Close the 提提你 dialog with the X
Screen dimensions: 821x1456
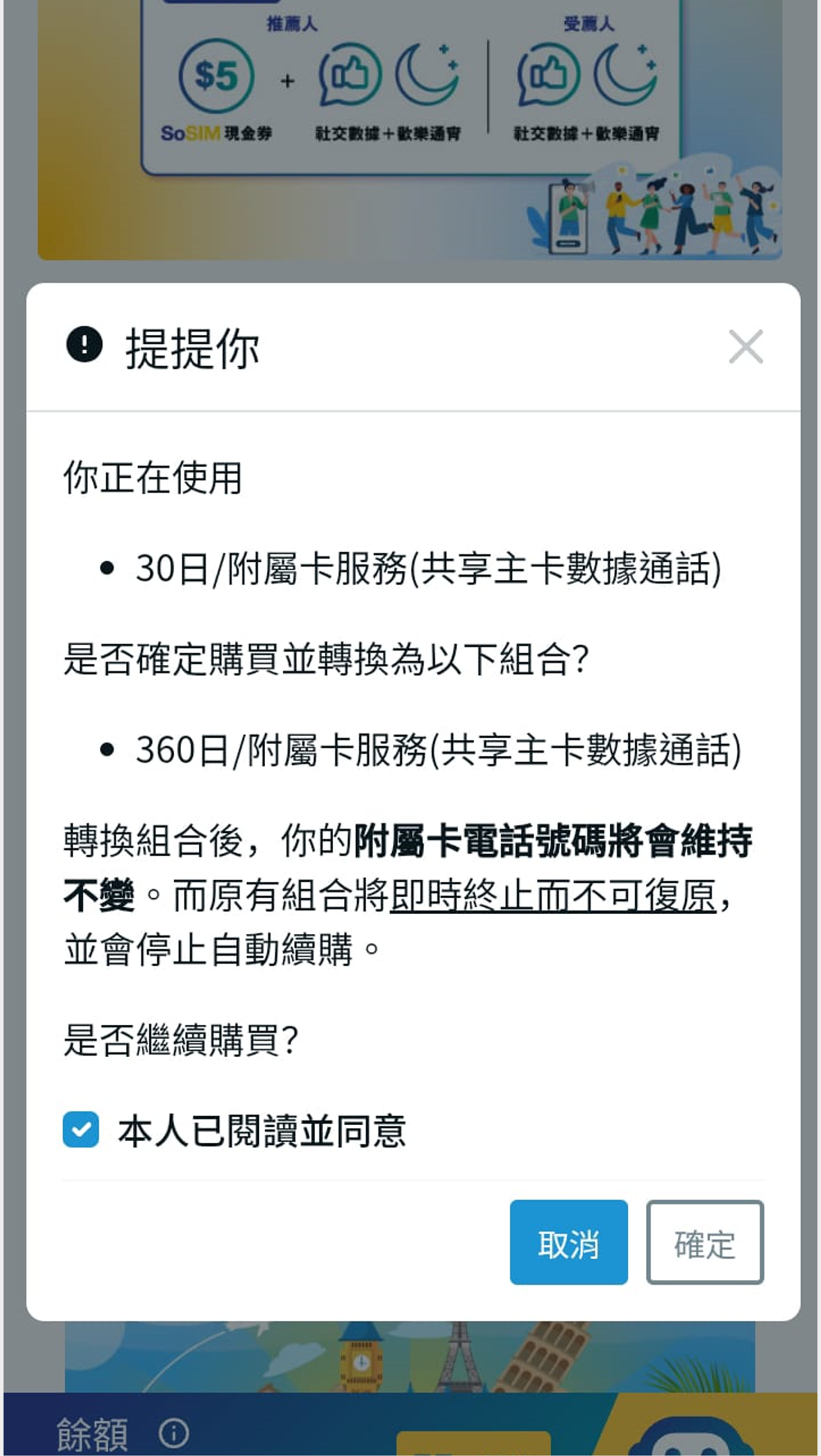(745, 346)
